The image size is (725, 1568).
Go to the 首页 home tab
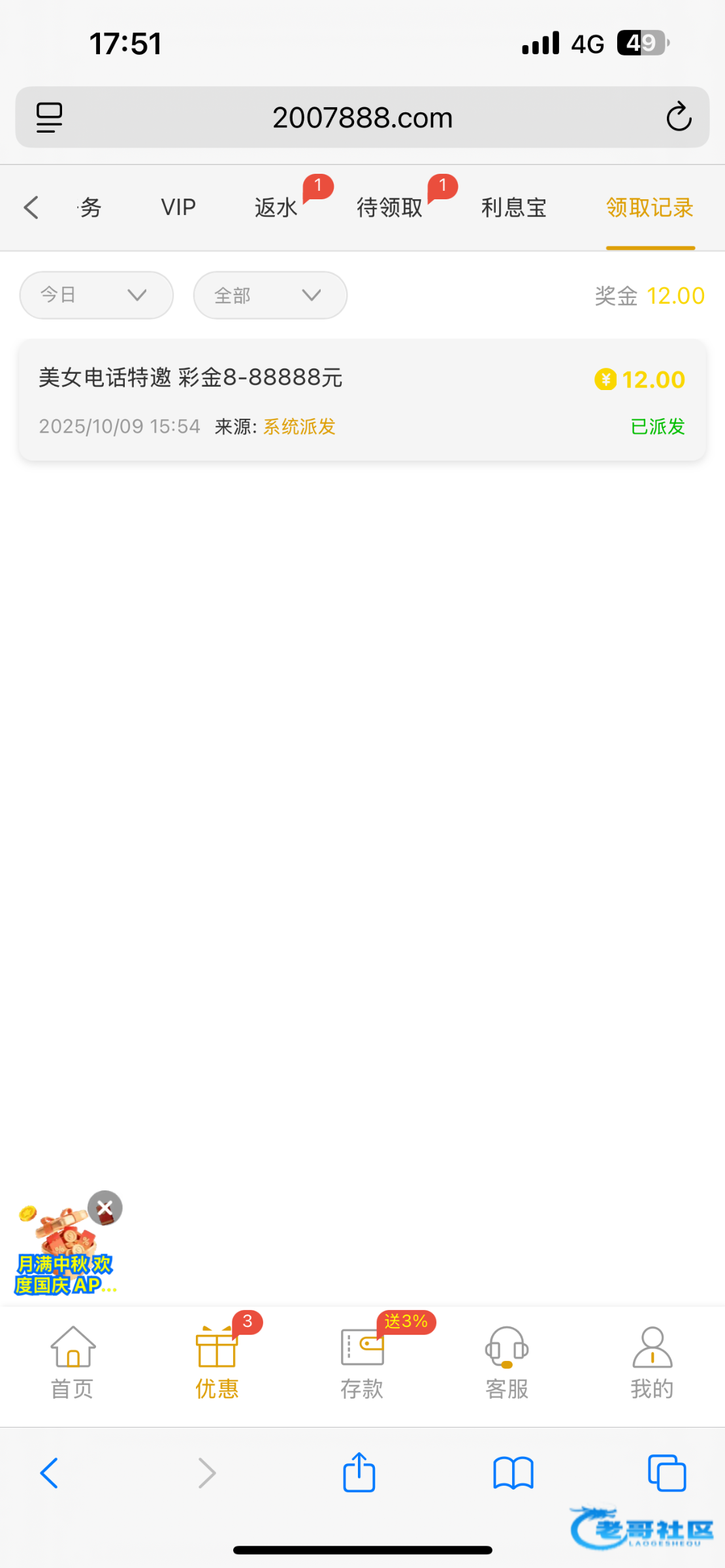(72, 1362)
